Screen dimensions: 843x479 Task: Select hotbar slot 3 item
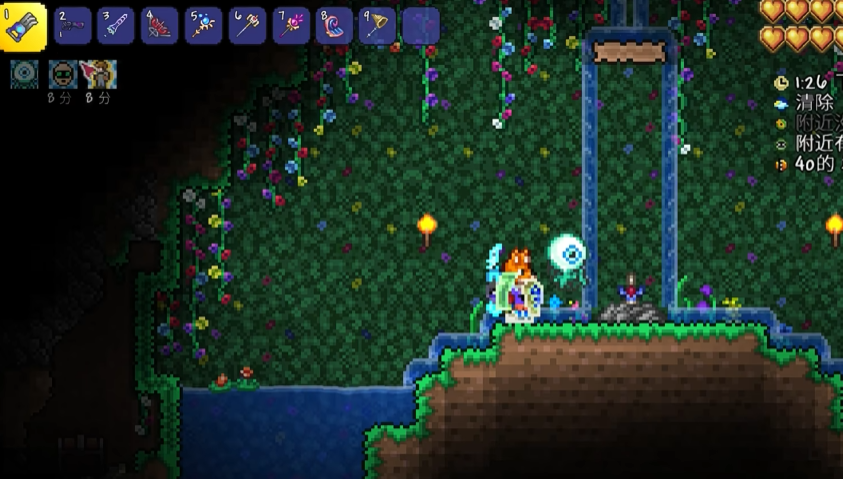(116, 26)
